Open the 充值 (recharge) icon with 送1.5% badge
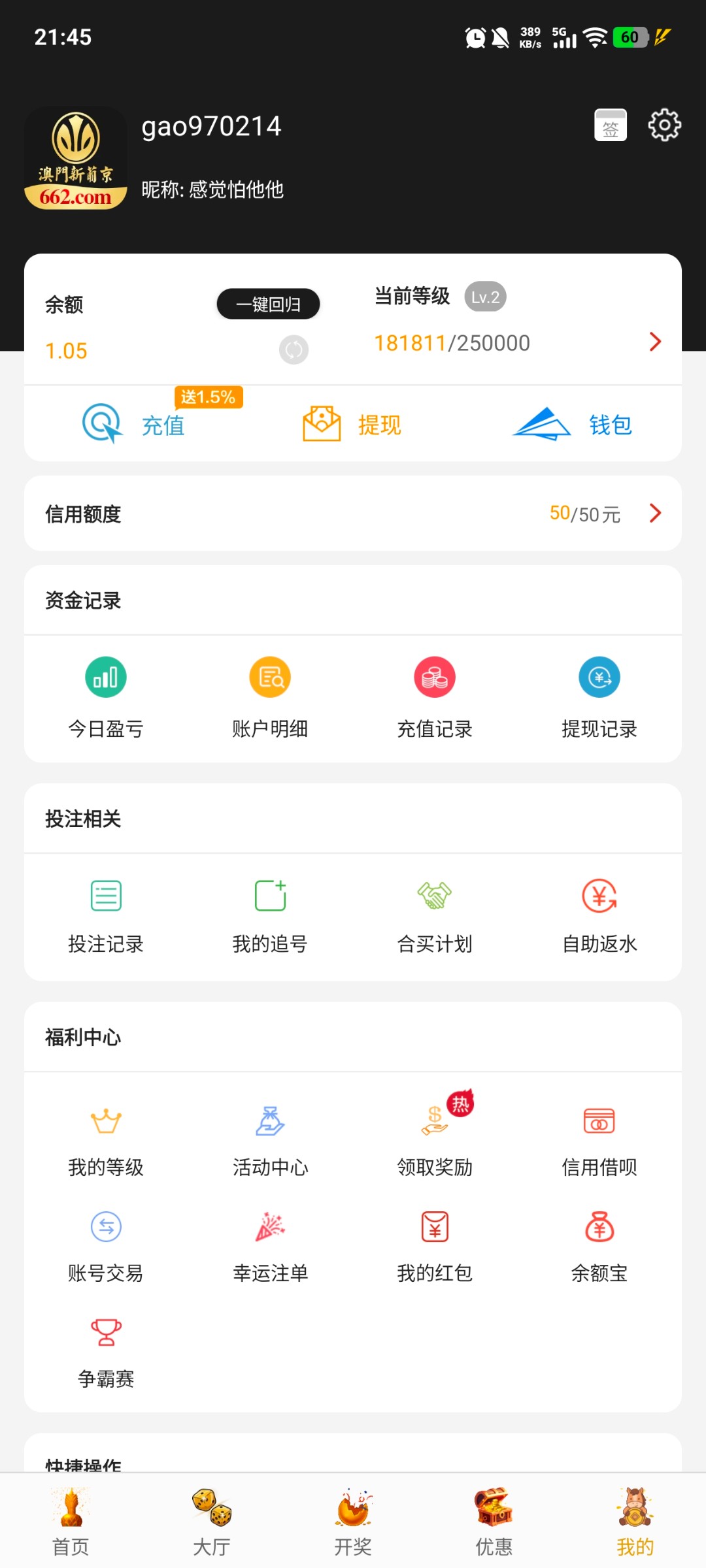Viewport: 706px width, 1568px height. tap(131, 423)
